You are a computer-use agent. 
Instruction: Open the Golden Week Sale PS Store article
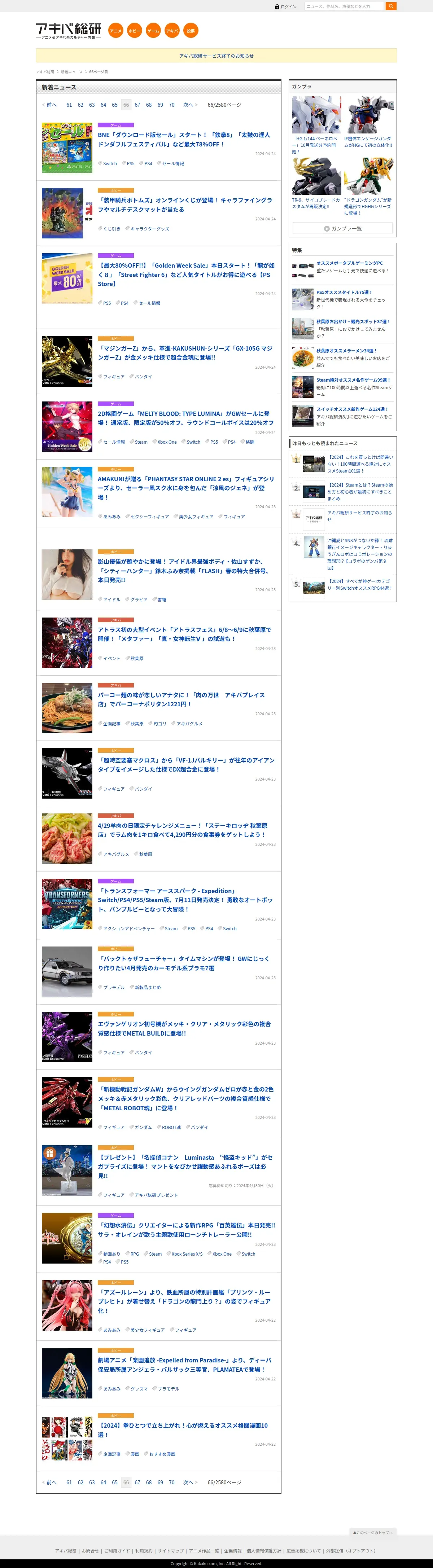pos(186,274)
